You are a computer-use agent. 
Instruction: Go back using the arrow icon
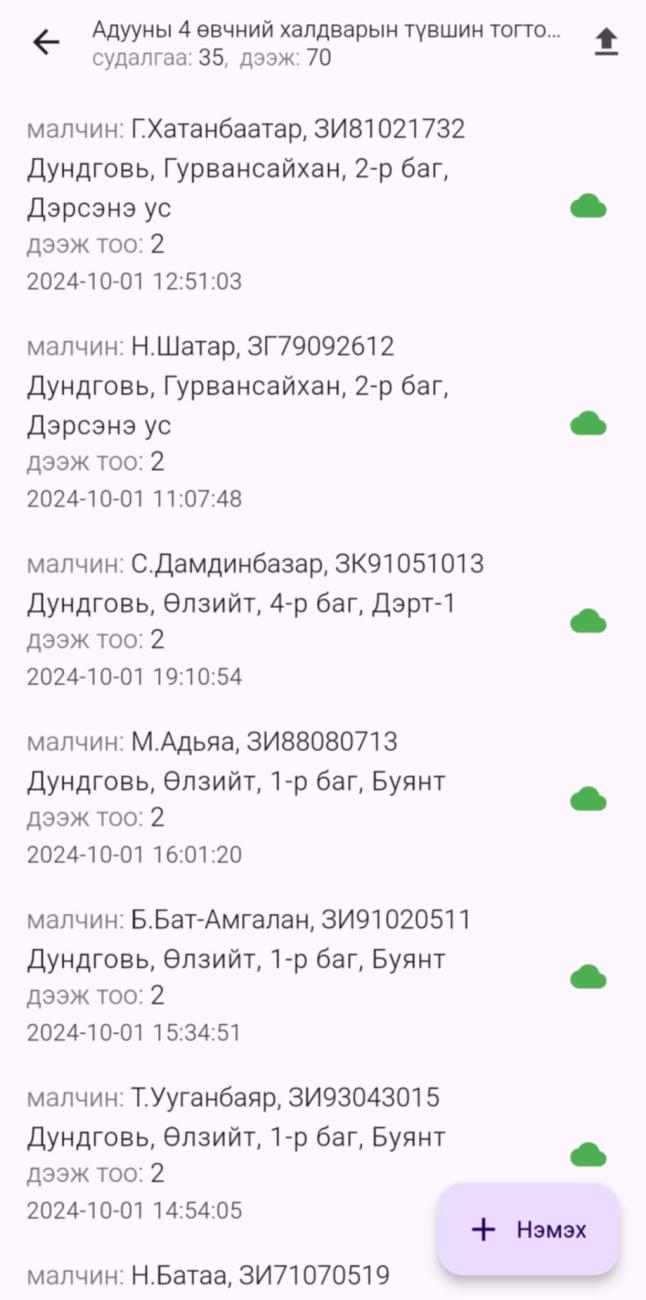46,42
